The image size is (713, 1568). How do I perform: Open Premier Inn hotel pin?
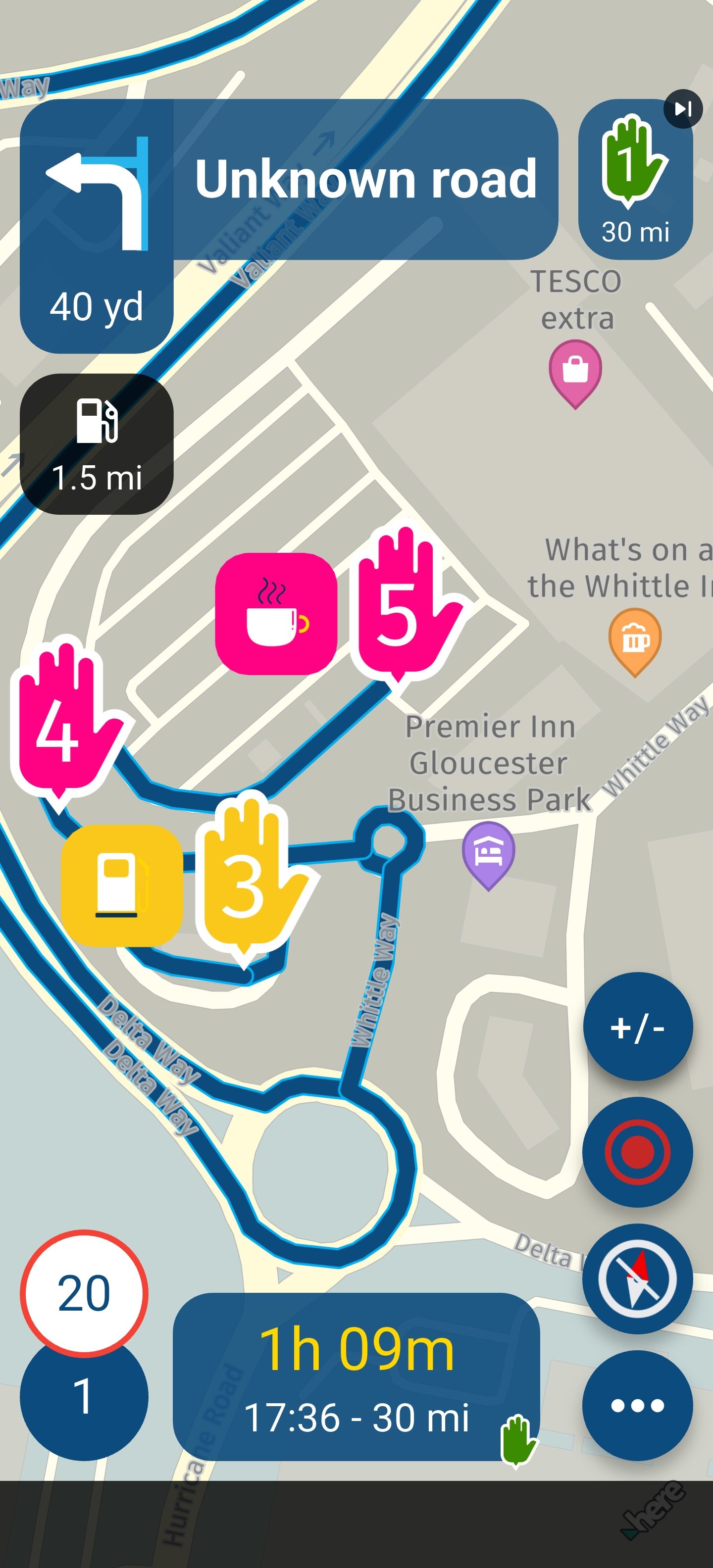point(488,852)
